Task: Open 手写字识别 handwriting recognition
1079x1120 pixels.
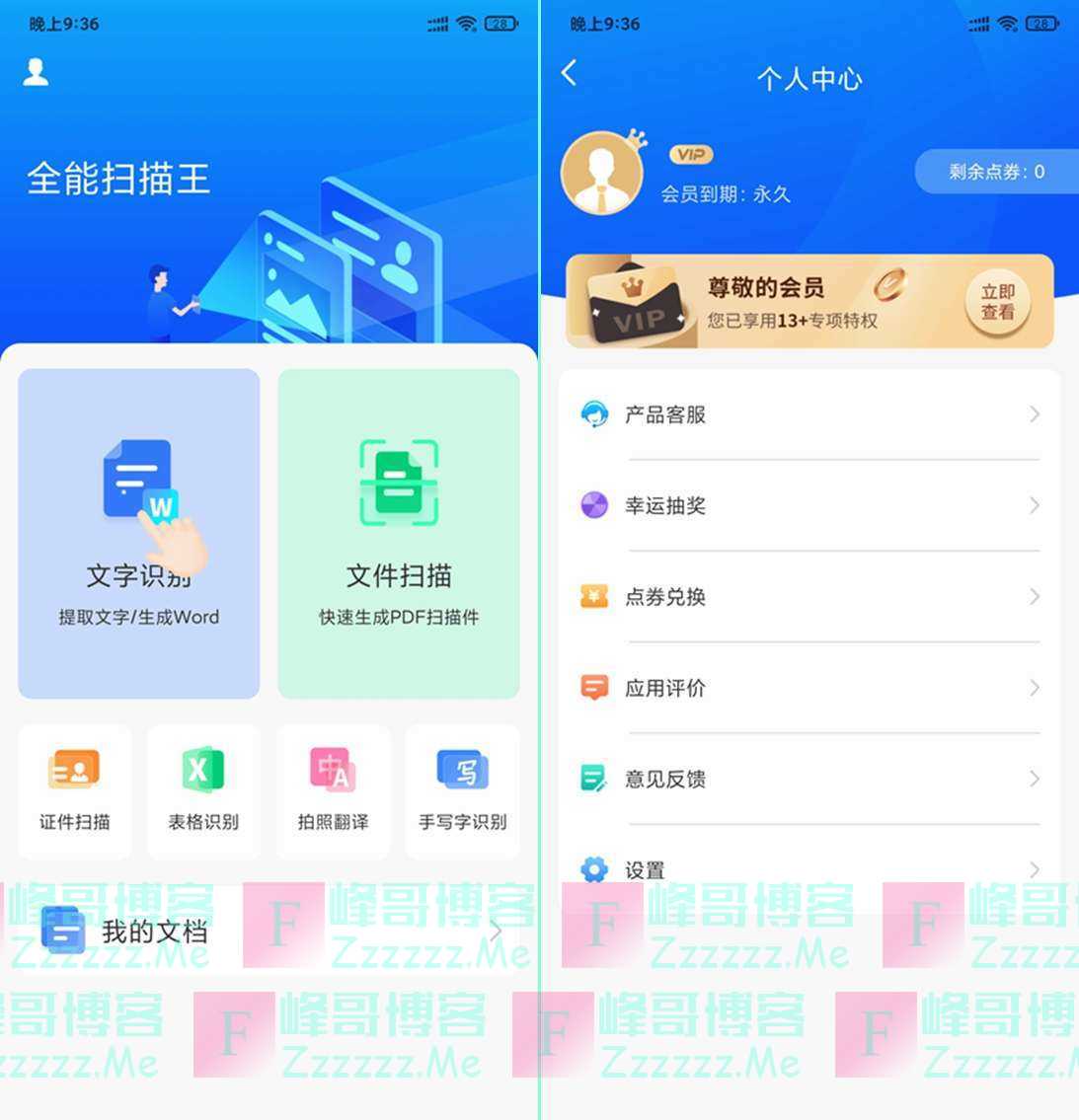Action: pos(462,790)
